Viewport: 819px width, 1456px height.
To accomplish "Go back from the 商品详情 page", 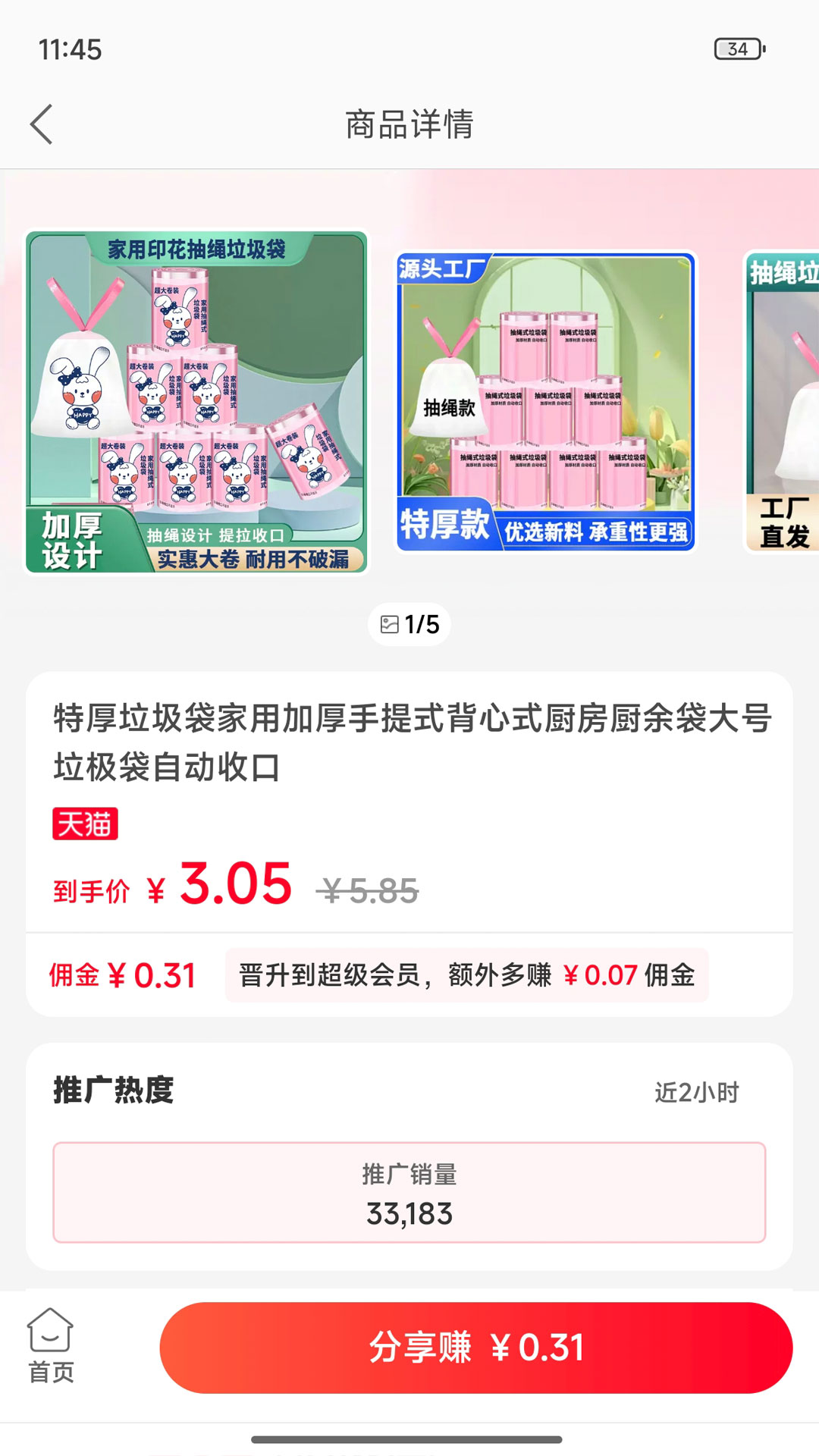I will click(42, 124).
